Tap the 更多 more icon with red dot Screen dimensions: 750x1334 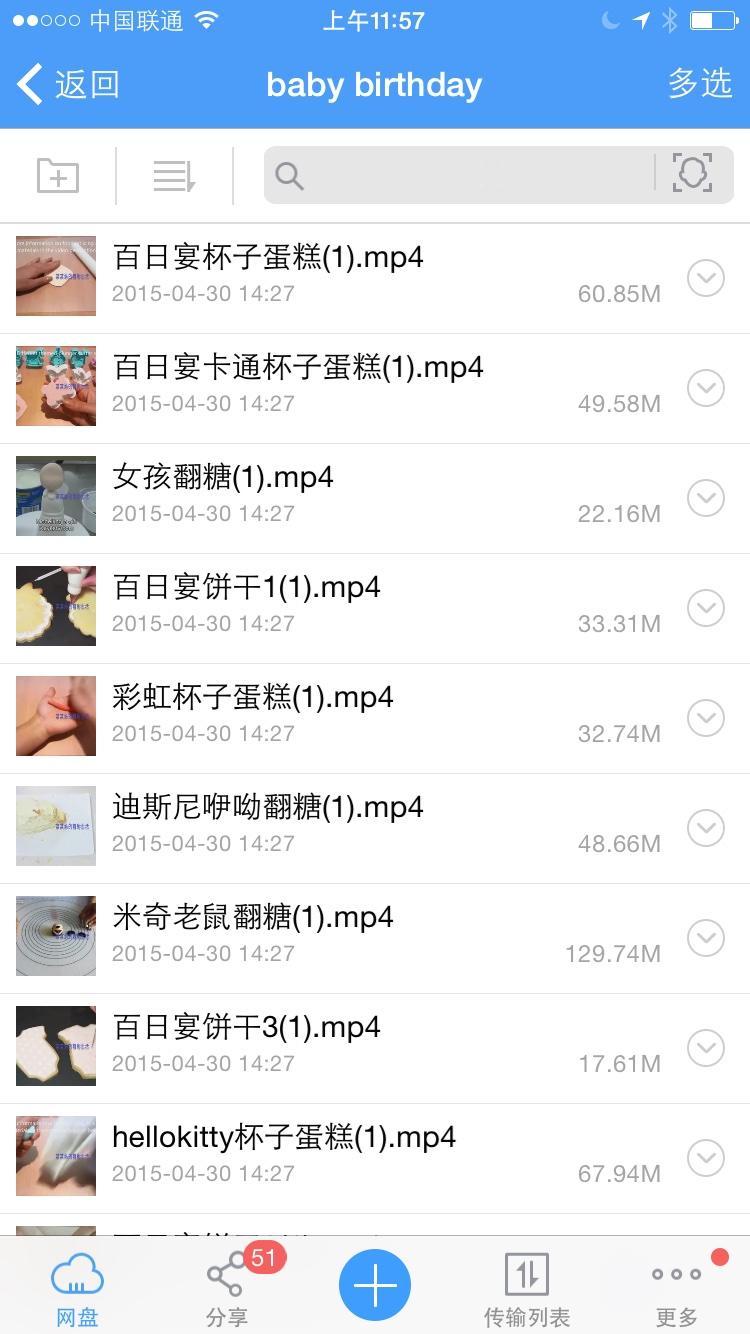[x=675, y=1285]
